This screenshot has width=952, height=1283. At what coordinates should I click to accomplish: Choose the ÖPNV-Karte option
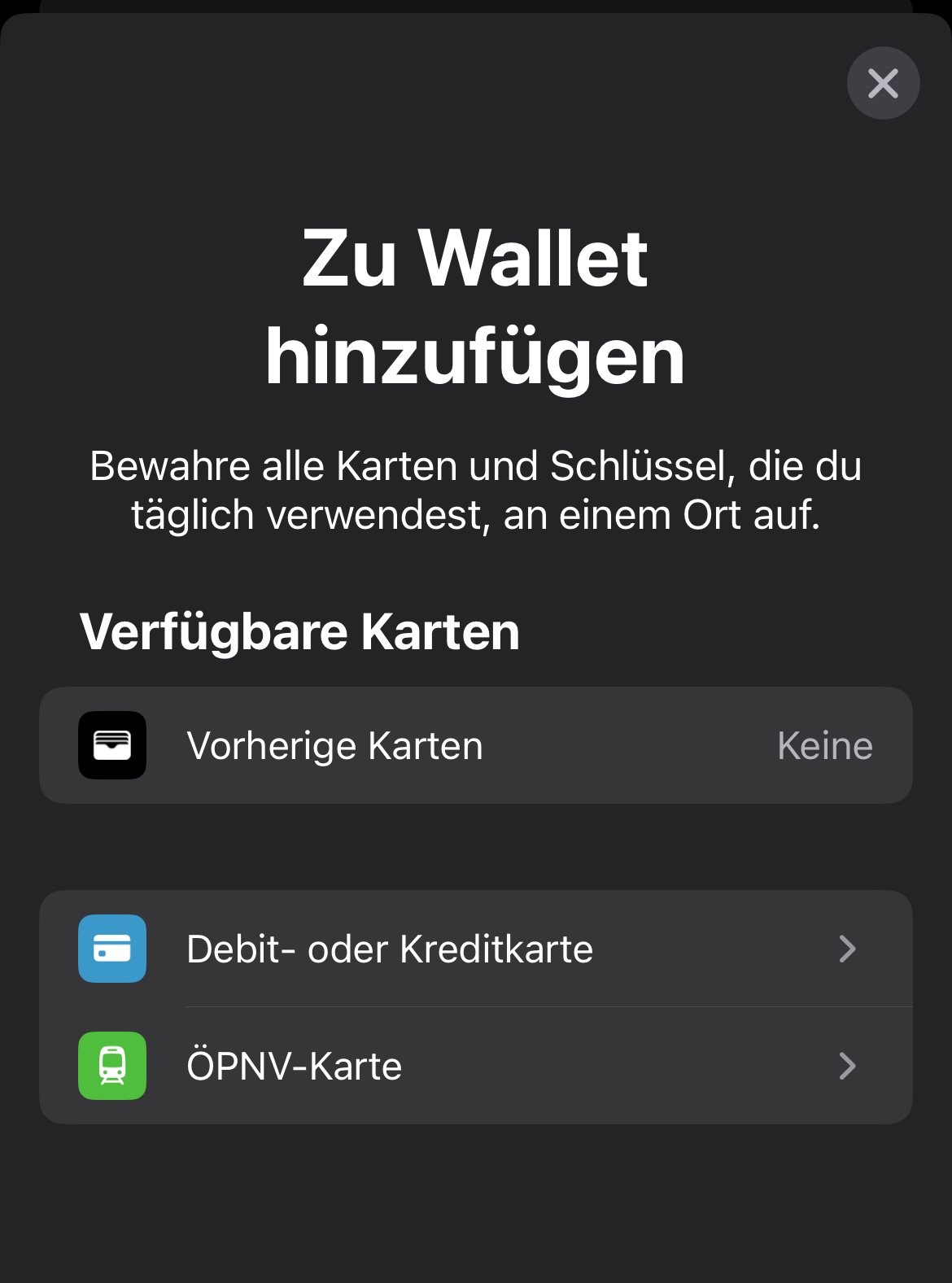pyautogui.click(x=475, y=1066)
